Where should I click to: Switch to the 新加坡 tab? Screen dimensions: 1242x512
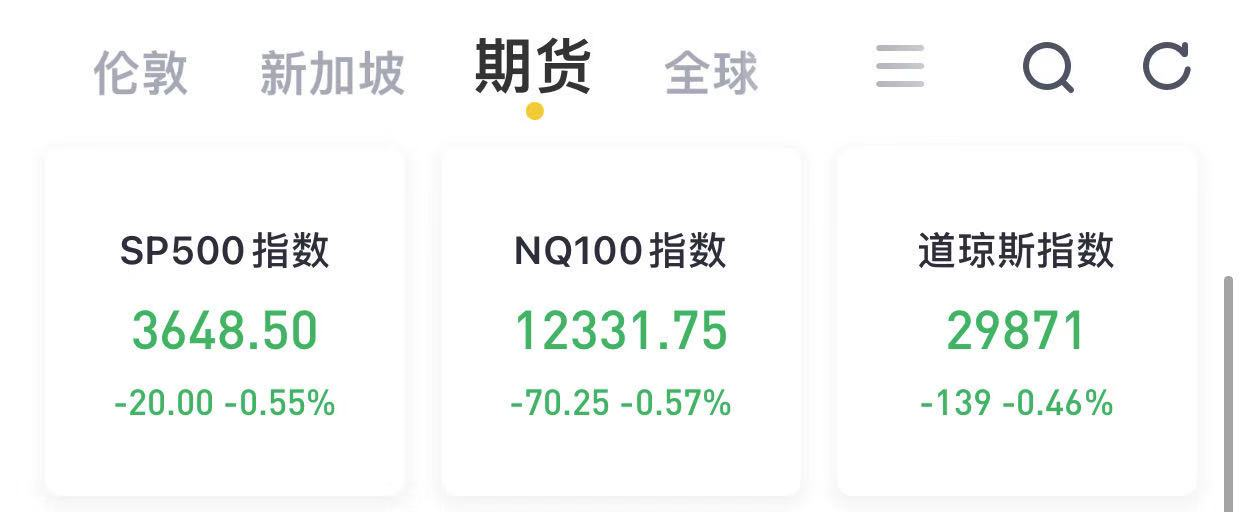click(x=332, y=72)
